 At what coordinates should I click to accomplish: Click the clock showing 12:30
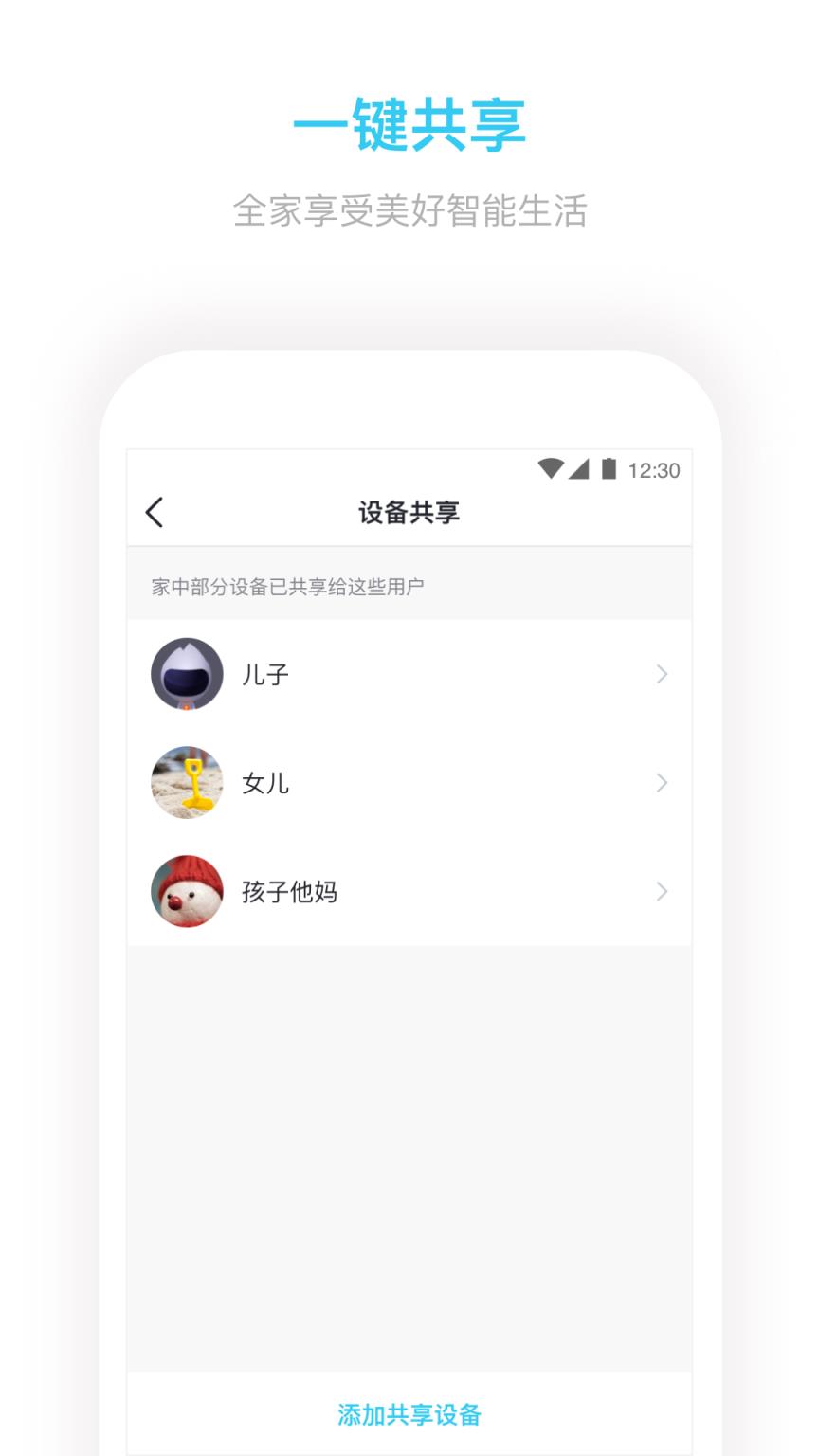point(653,469)
